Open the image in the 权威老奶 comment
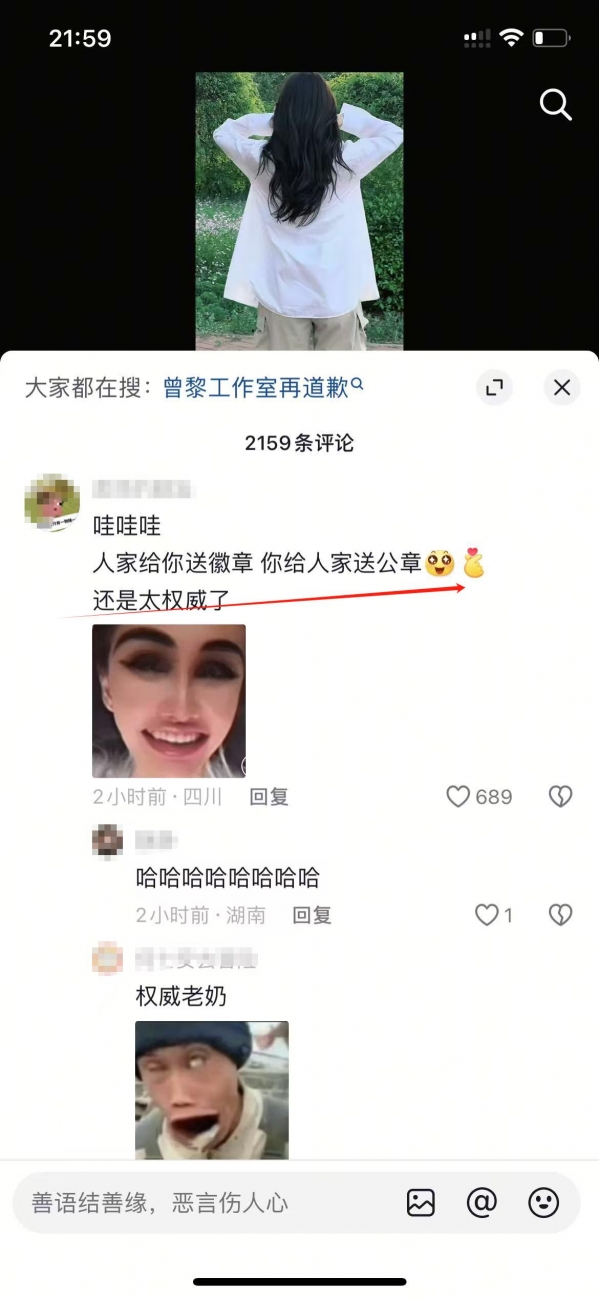 click(x=212, y=1089)
